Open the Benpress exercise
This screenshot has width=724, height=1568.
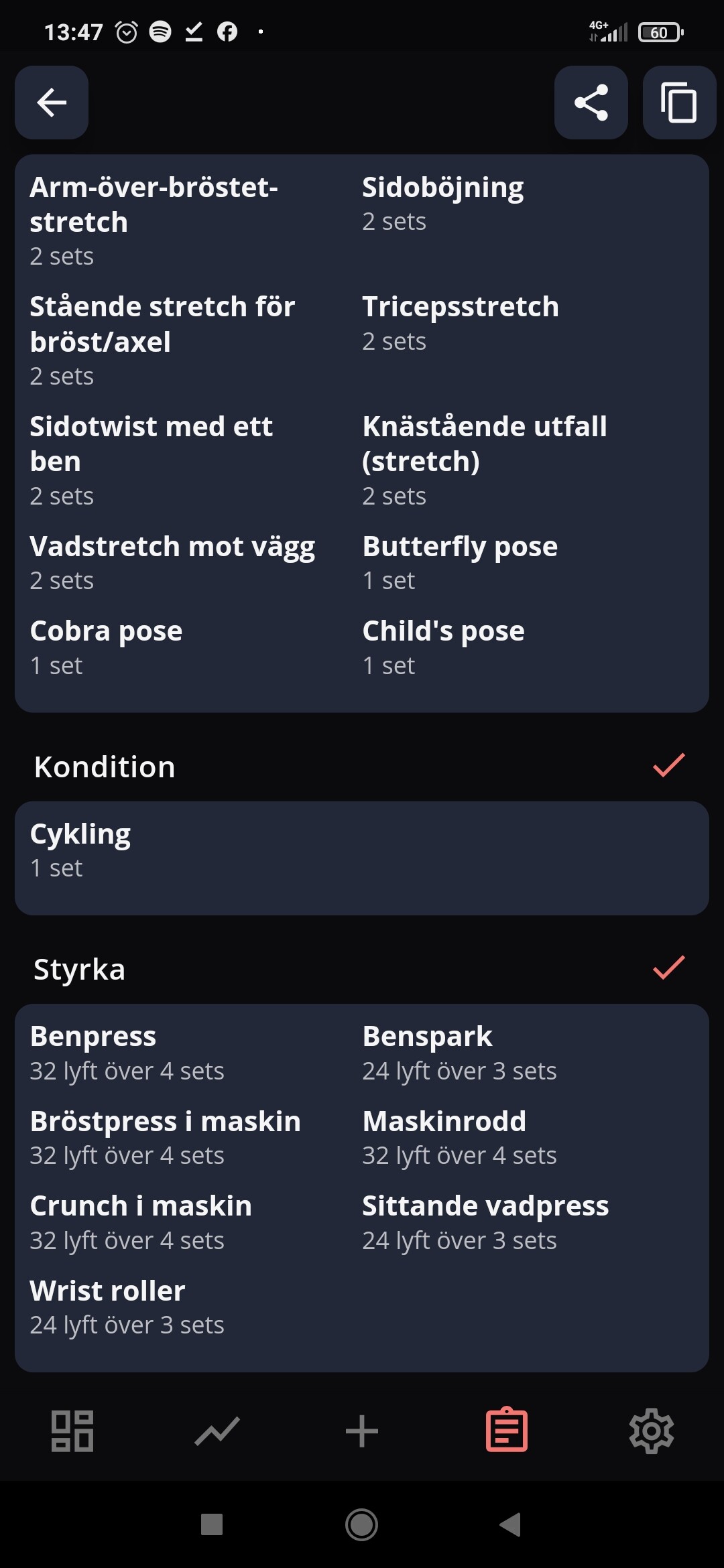tap(127, 1053)
